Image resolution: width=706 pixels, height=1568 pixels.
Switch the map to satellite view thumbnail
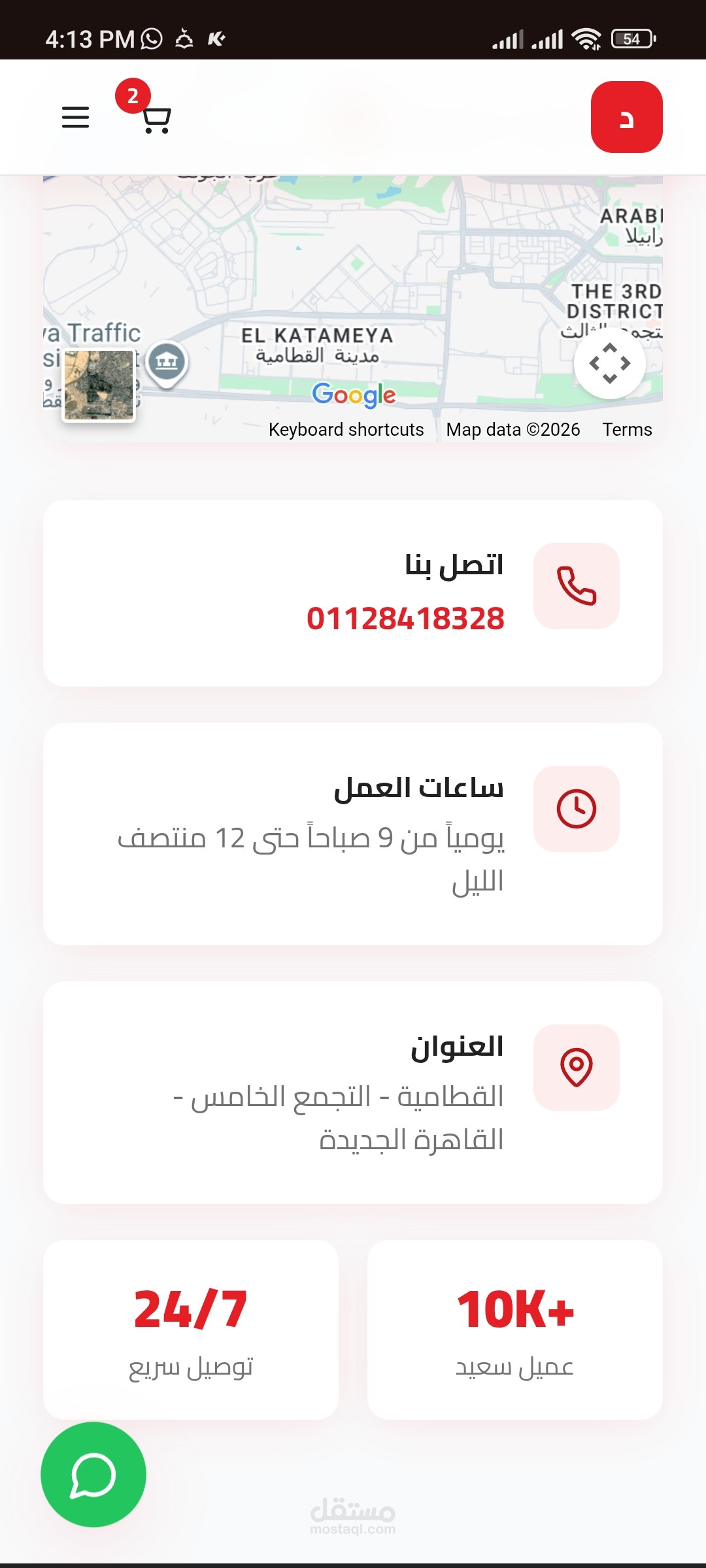(99, 385)
